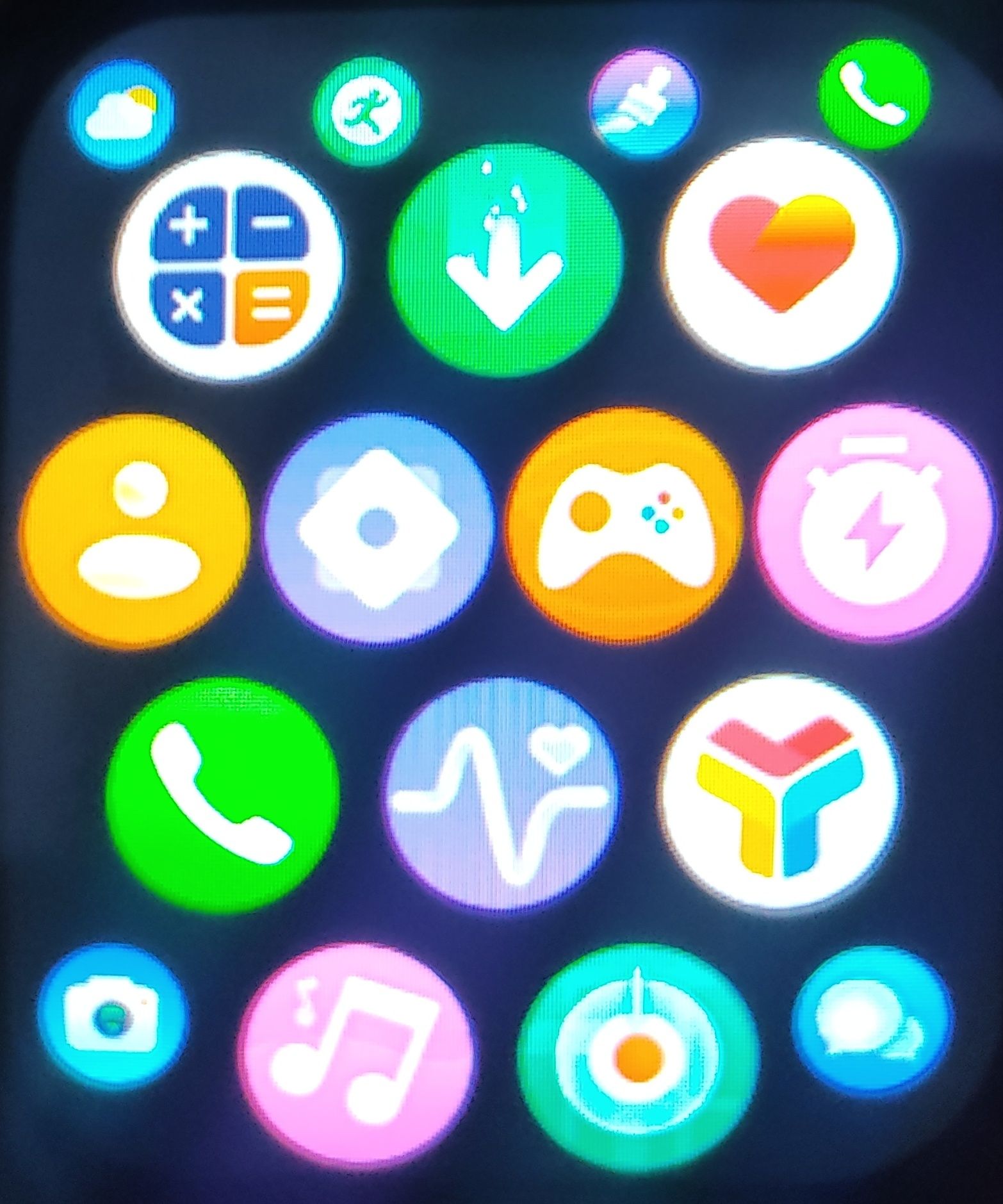Image resolution: width=1003 pixels, height=1204 pixels.
Task: Open the settings gear app
Action: pyautogui.click(x=379, y=529)
